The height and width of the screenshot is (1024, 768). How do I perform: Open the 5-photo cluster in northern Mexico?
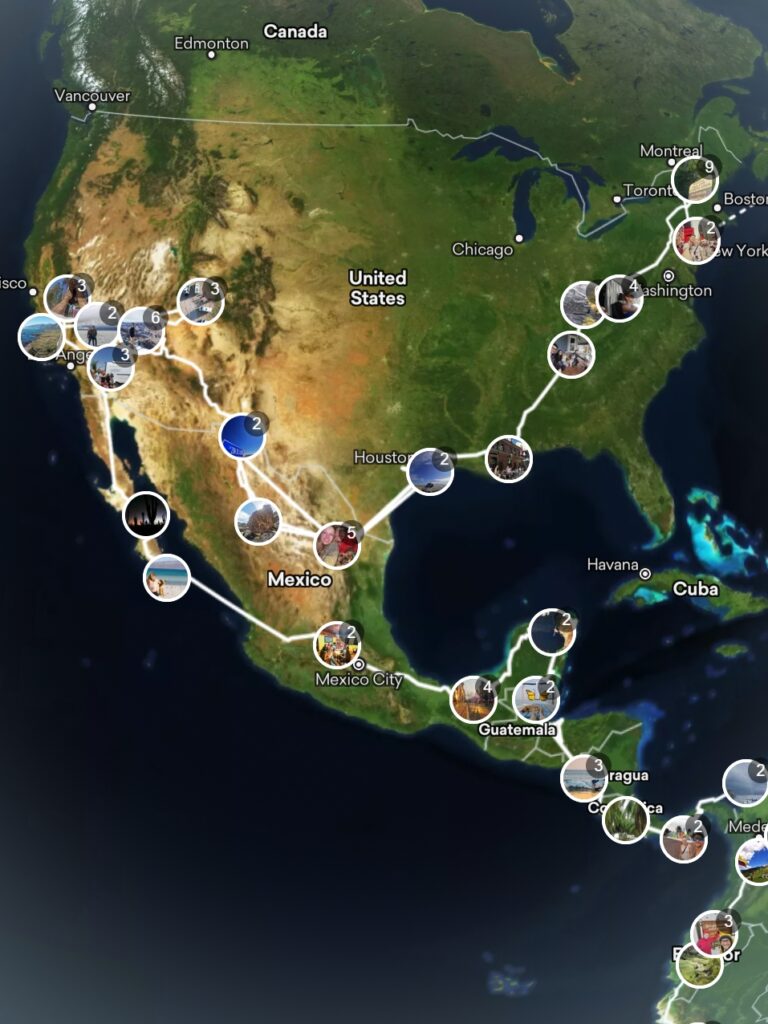point(337,545)
